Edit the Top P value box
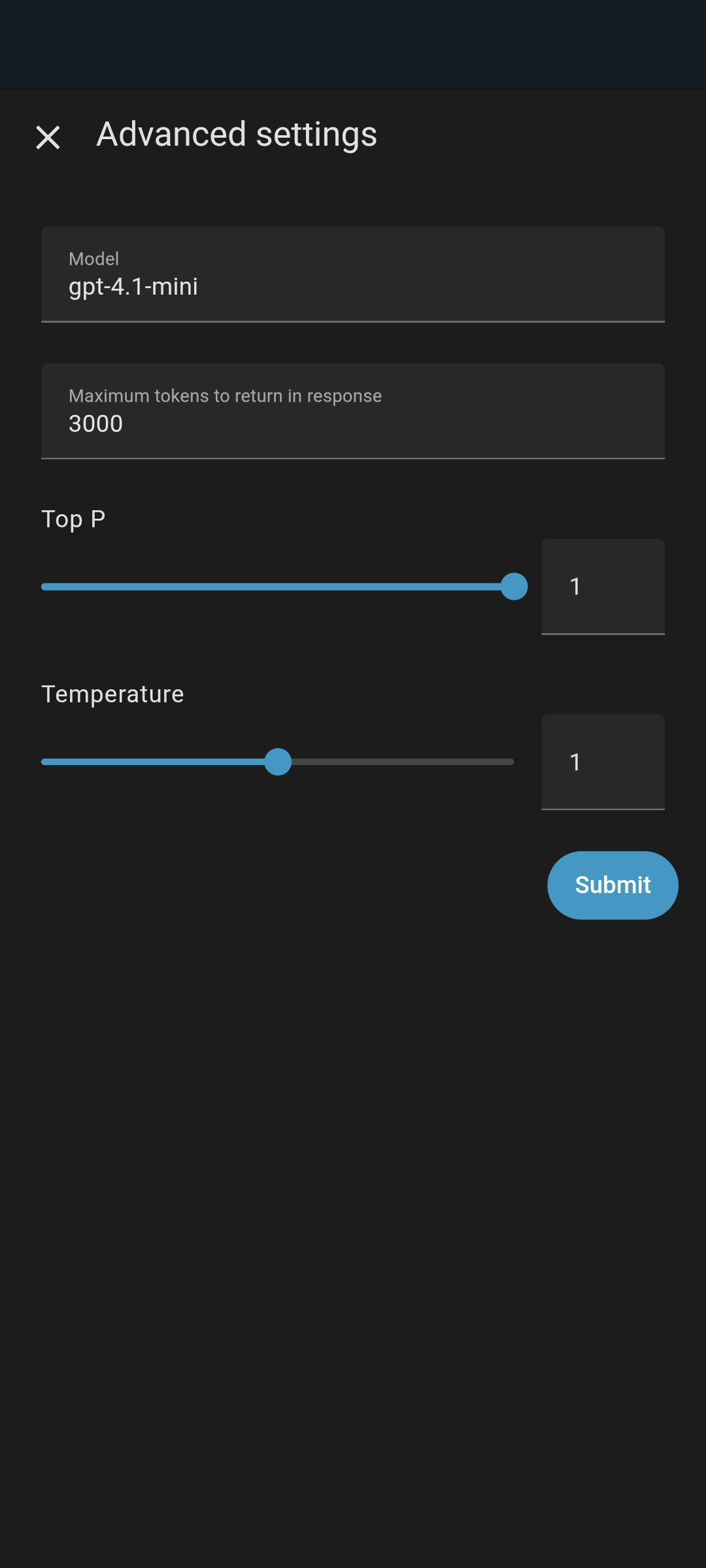Image resolution: width=706 pixels, height=1568 pixels. point(603,587)
